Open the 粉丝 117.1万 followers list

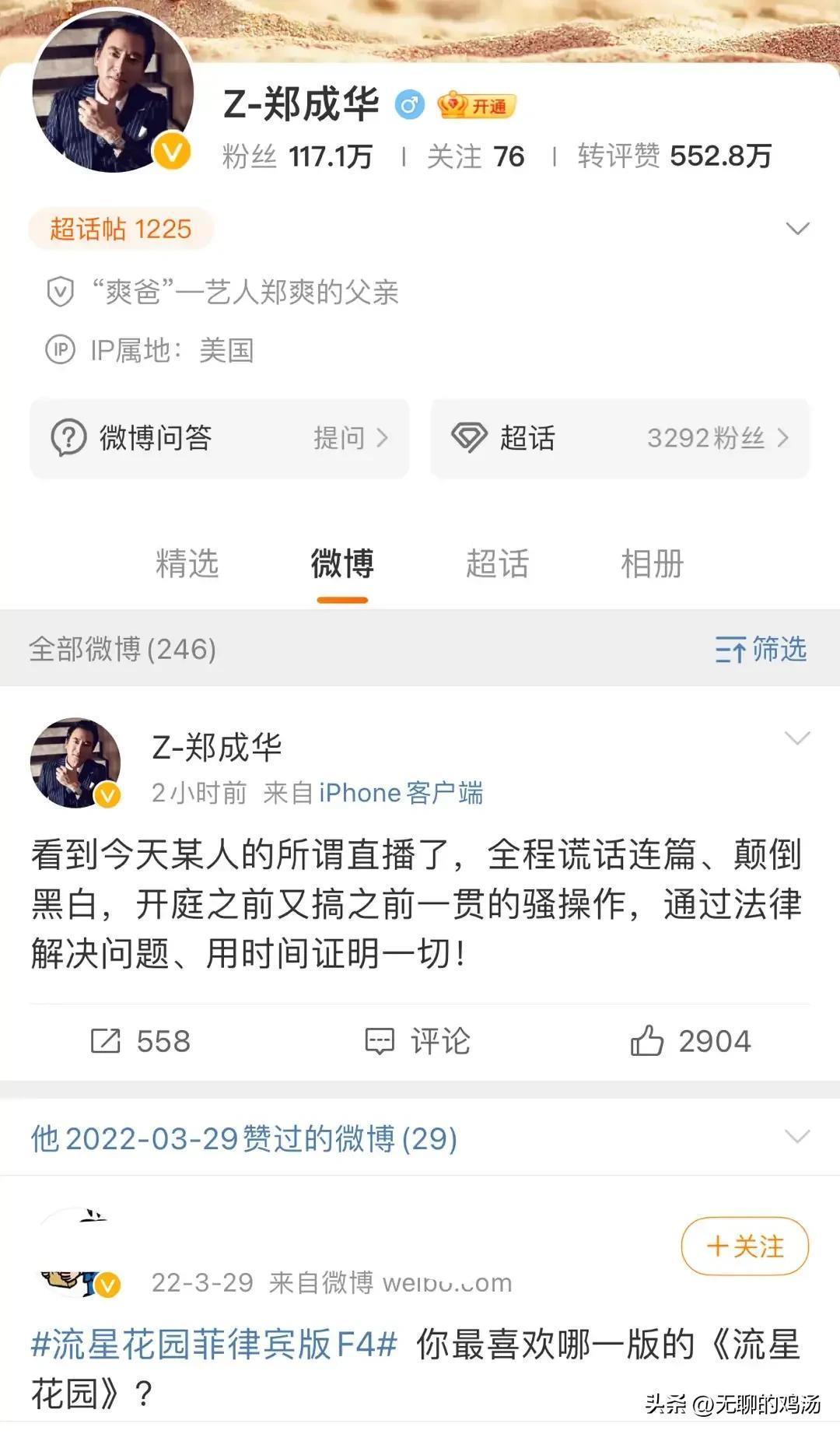pyautogui.click(x=297, y=156)
